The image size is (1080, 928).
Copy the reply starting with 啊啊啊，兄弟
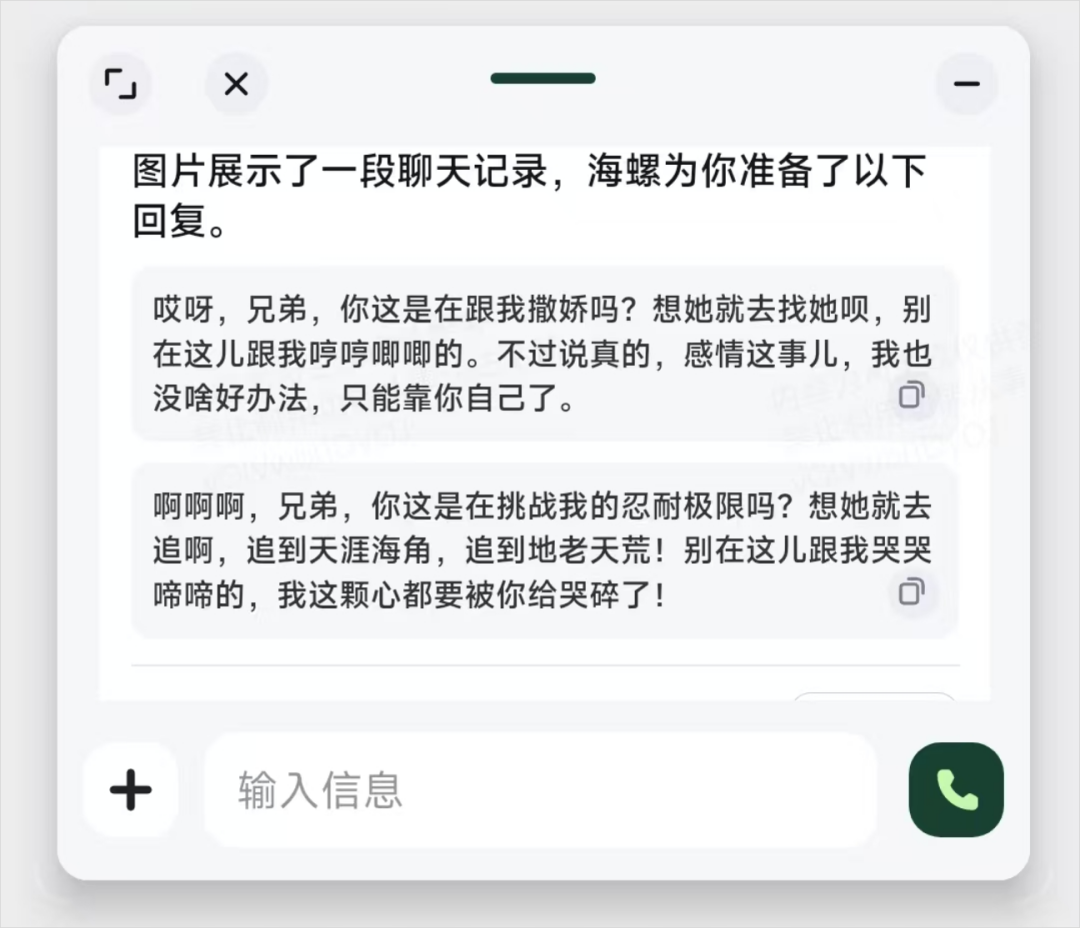pos(911,591)
